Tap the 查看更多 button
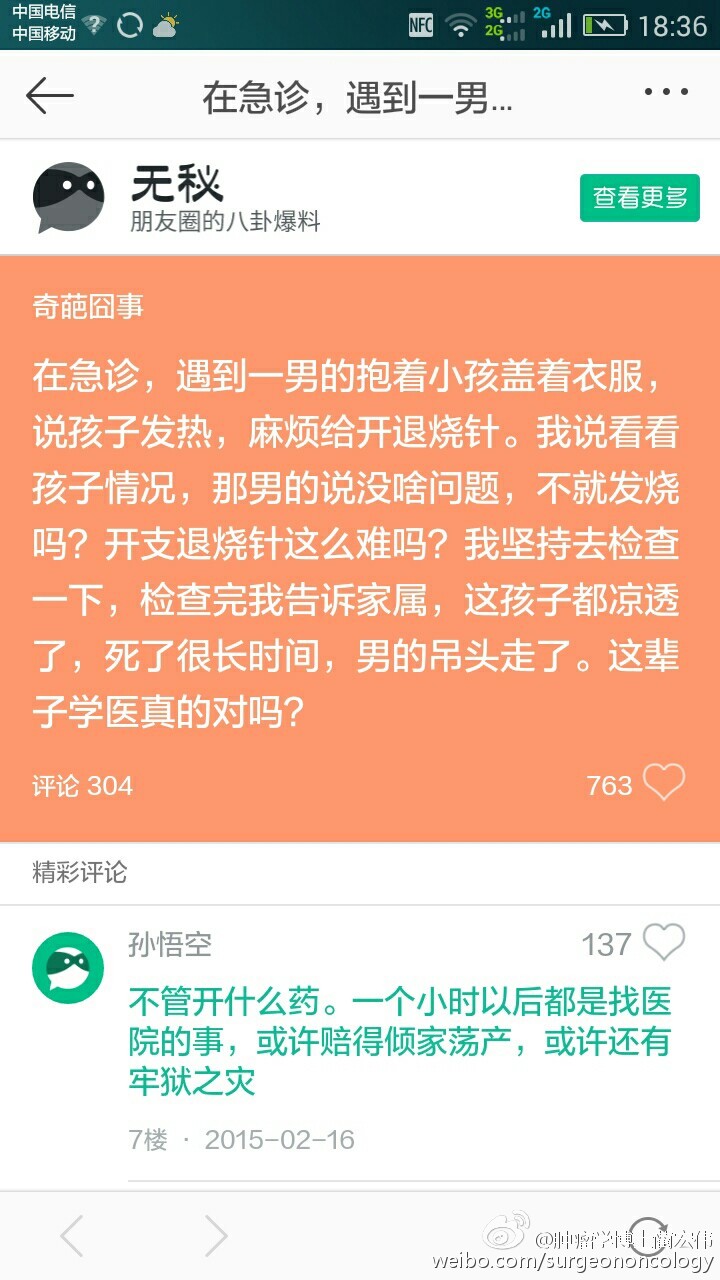720x1280 pixels. [x=639, y=198]
